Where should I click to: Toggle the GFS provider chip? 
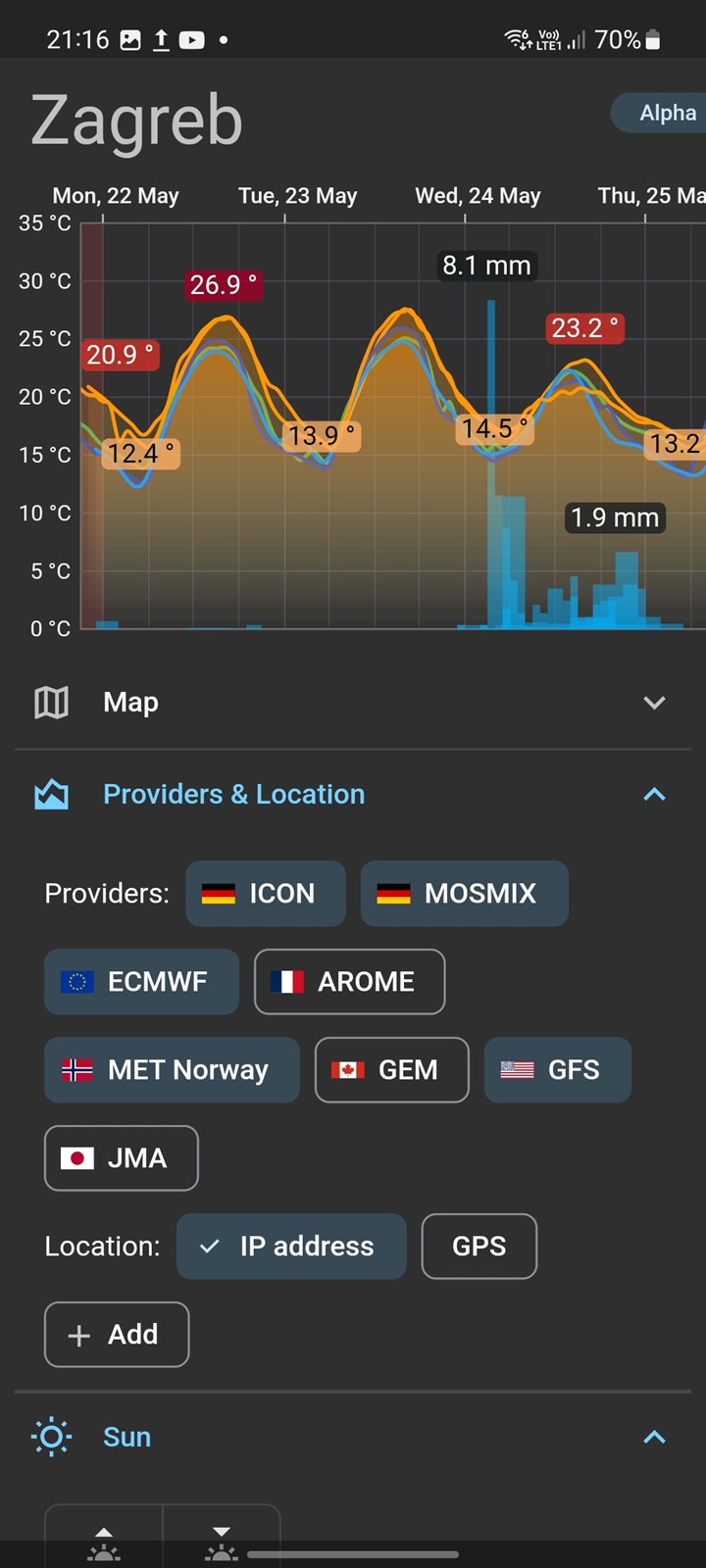pos(558,1070)
